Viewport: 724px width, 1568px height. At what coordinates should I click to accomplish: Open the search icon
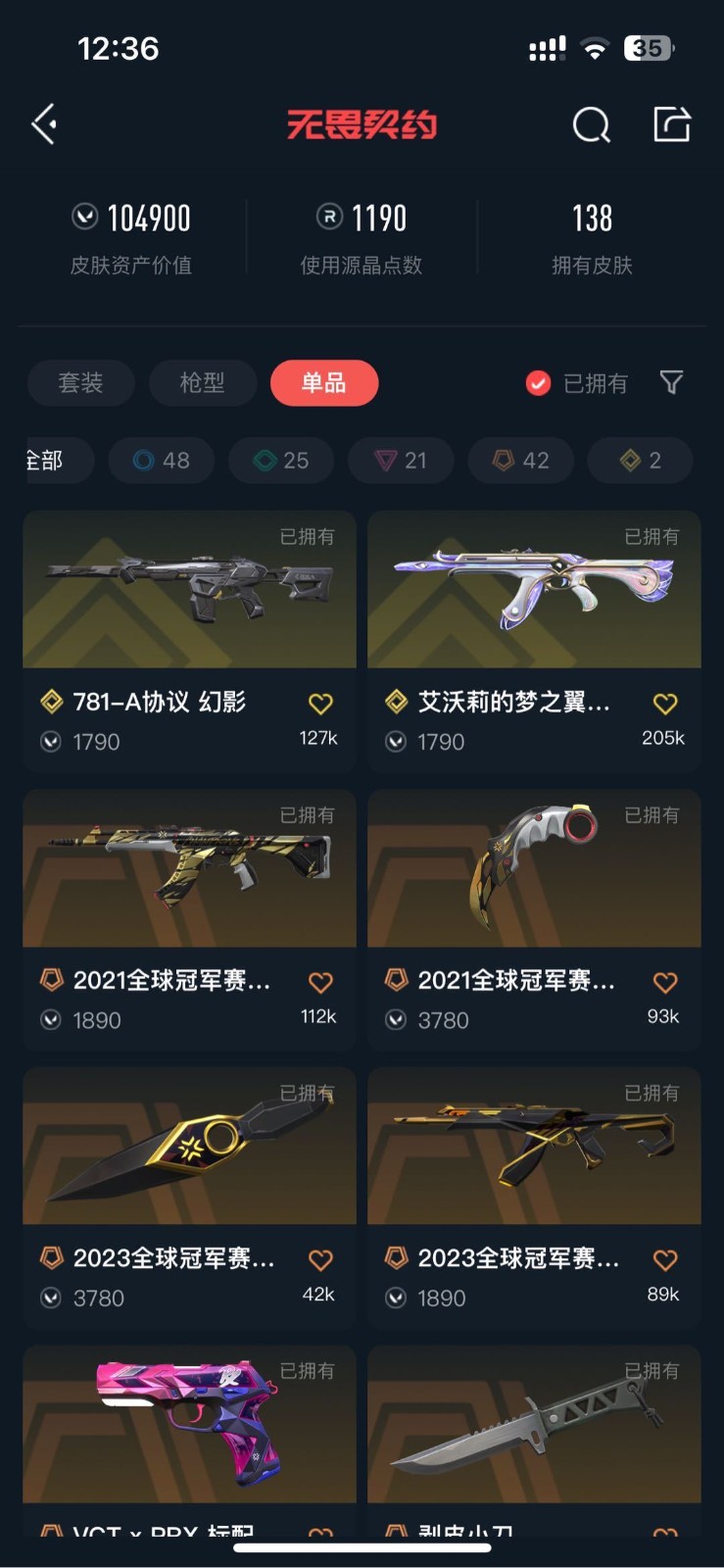click(592, 124)
